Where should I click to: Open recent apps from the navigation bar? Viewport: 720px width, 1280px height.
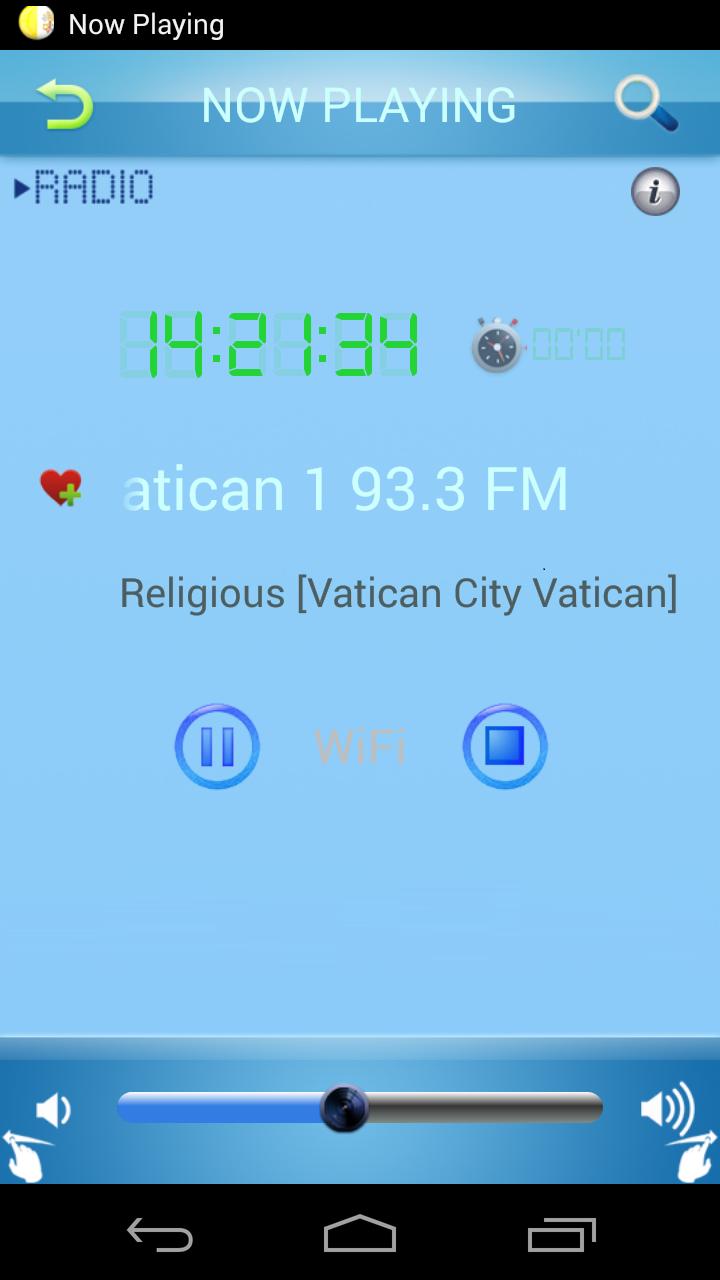560,1235
